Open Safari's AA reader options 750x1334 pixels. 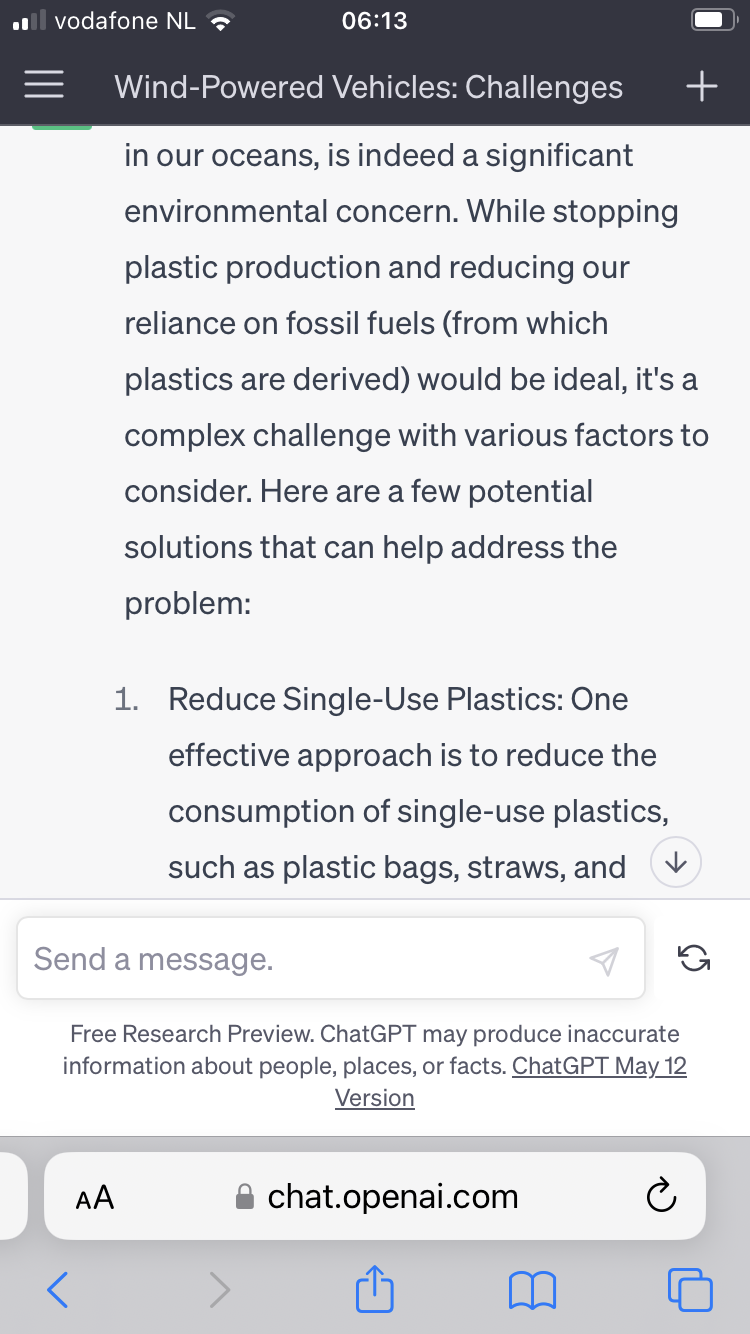pos(95,1197)
